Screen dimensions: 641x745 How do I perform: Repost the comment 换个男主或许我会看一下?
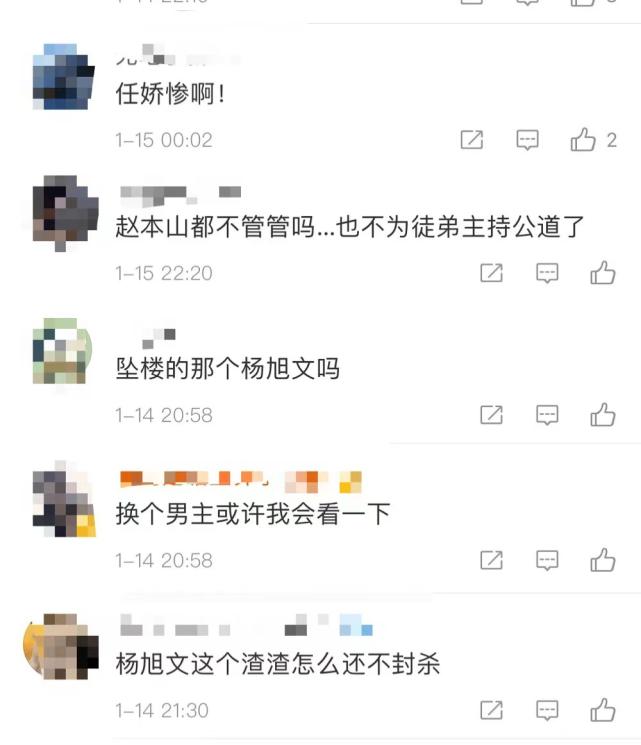coord(491,560)
